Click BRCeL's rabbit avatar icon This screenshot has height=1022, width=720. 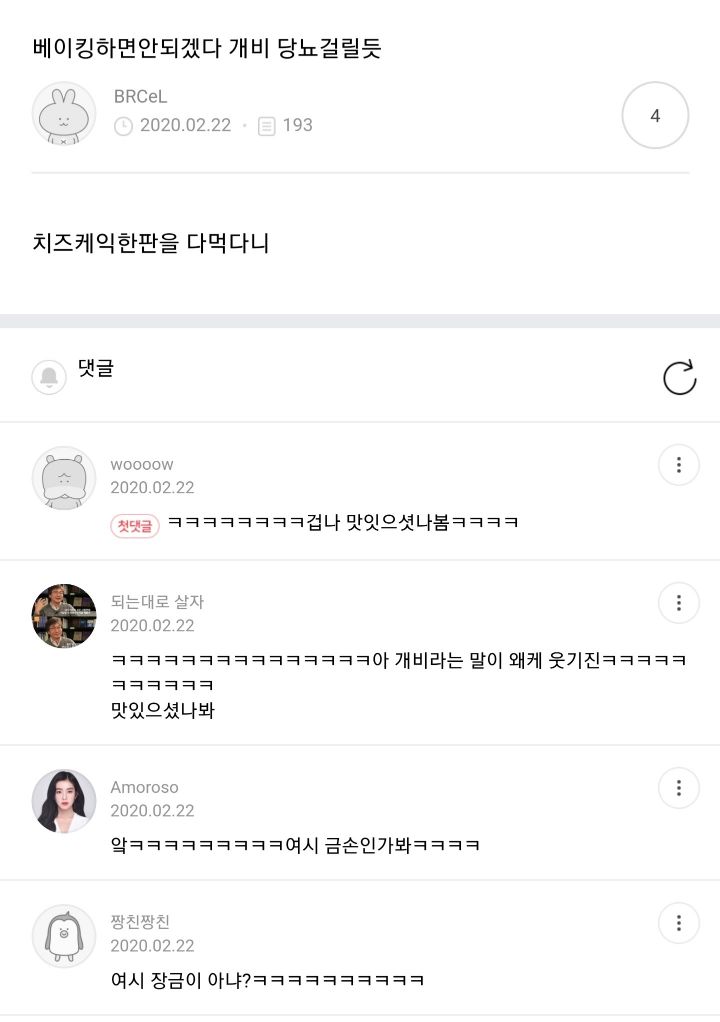click(x=62, y=115)
